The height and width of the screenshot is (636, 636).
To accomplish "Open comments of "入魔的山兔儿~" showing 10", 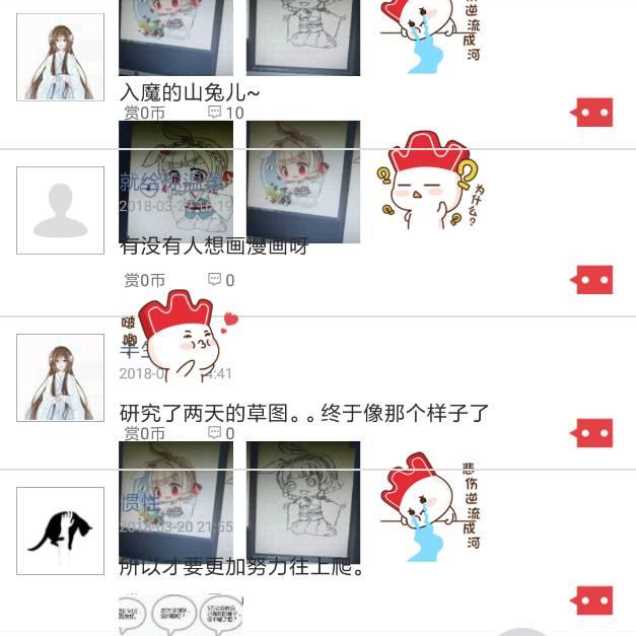I will click(x=225, y=113).
